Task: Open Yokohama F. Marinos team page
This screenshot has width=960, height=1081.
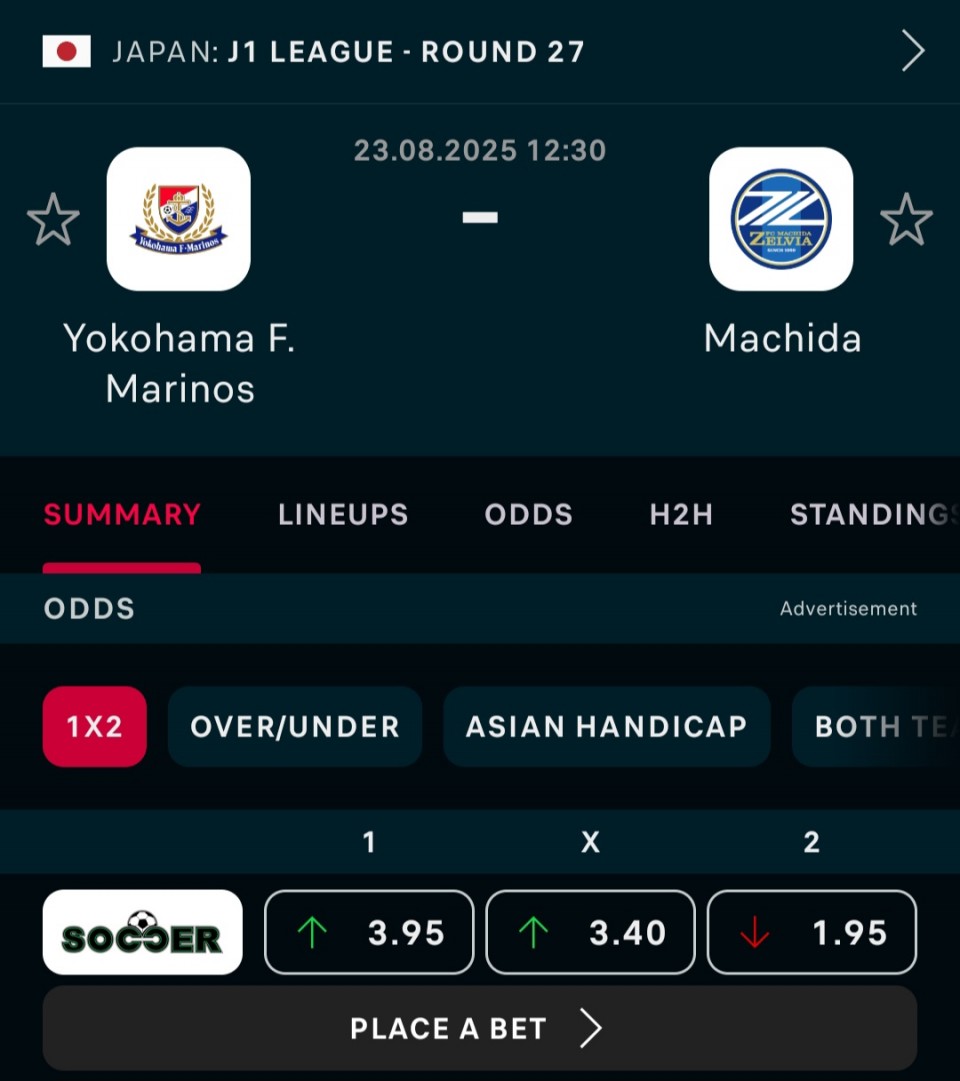Action: click(179, 220)
